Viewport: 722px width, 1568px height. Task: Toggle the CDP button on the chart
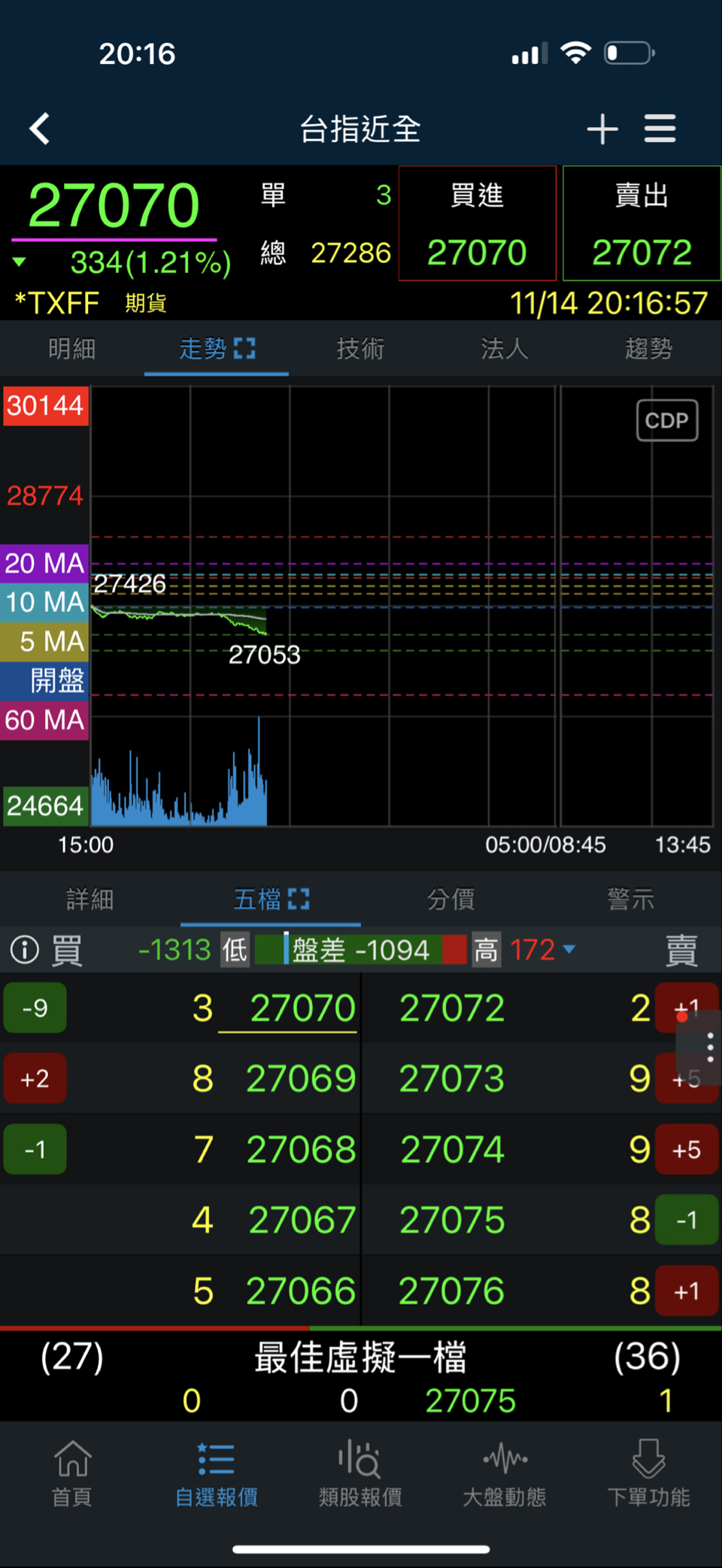coord(666,420)
